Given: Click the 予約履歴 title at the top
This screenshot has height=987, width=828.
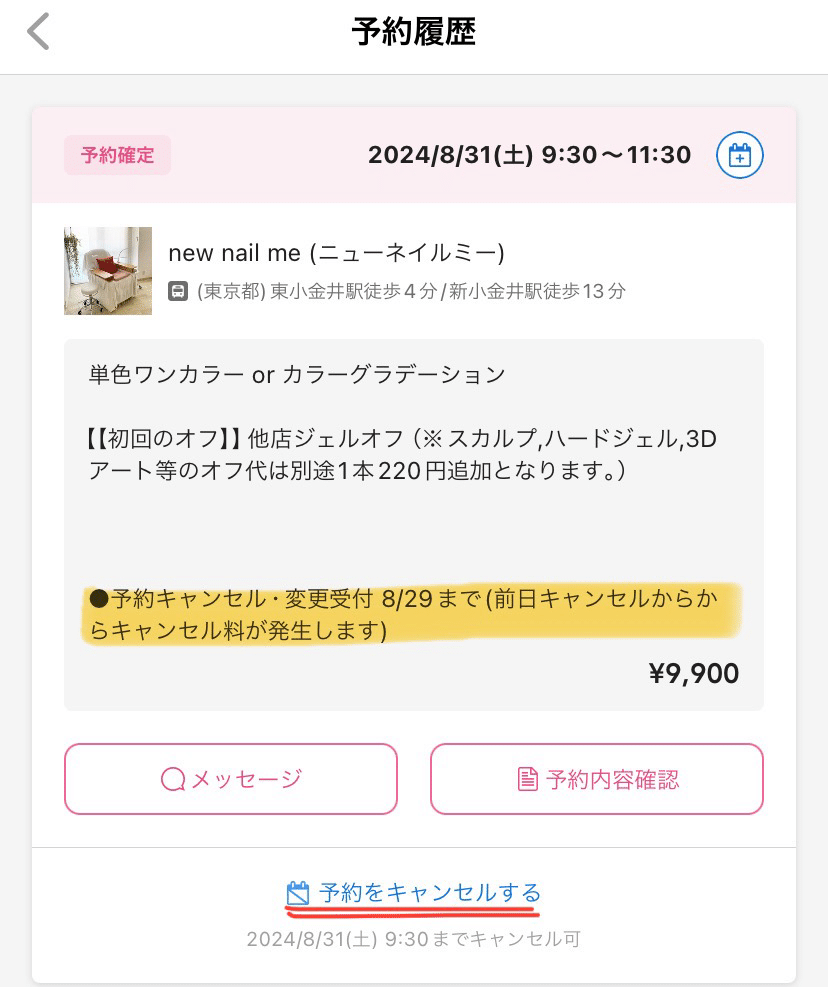Looking at the screenshot, I should pyautogui.click(x=414, y=31).
